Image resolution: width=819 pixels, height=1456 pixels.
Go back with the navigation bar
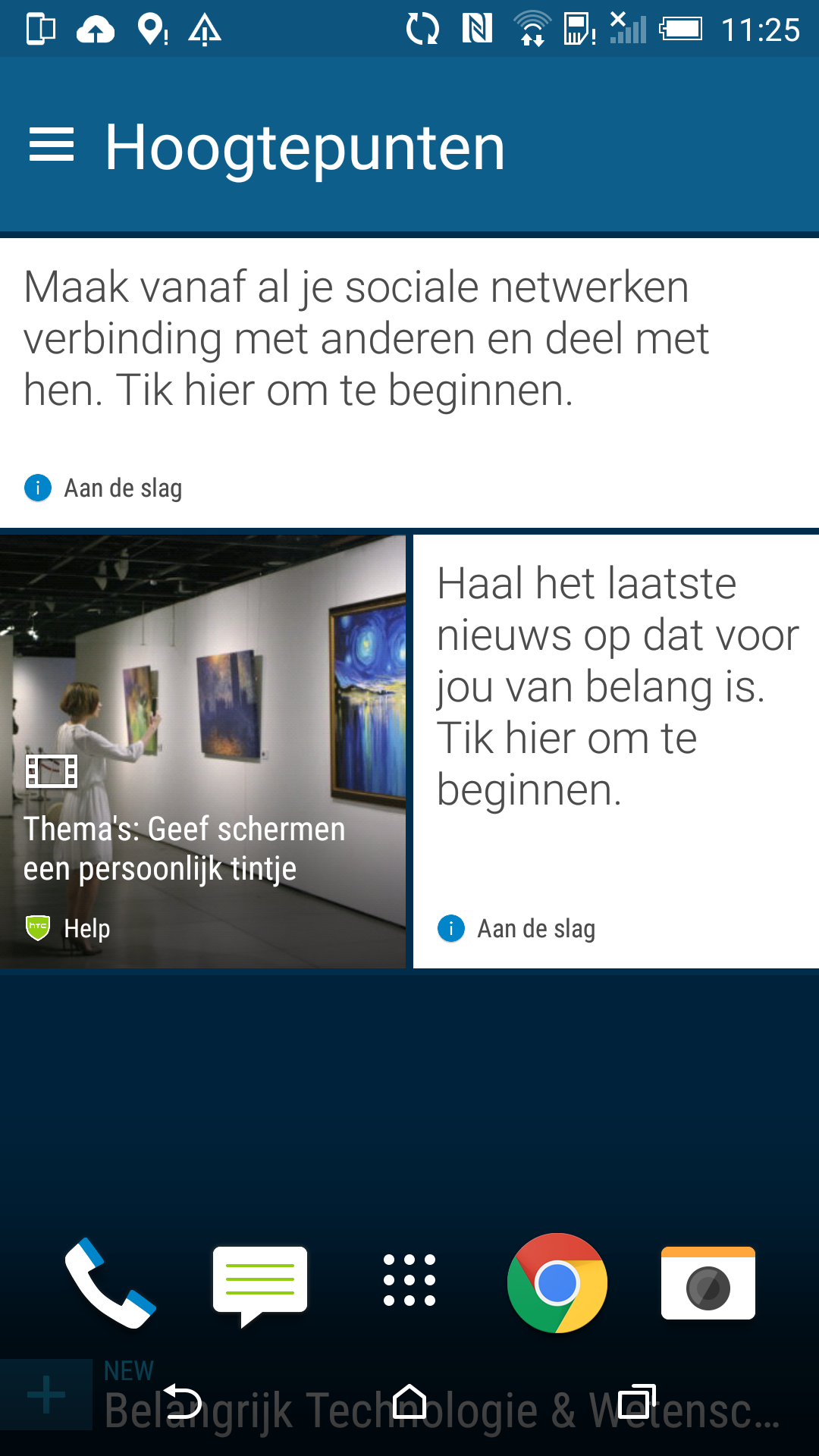[x=183, y=1402]
